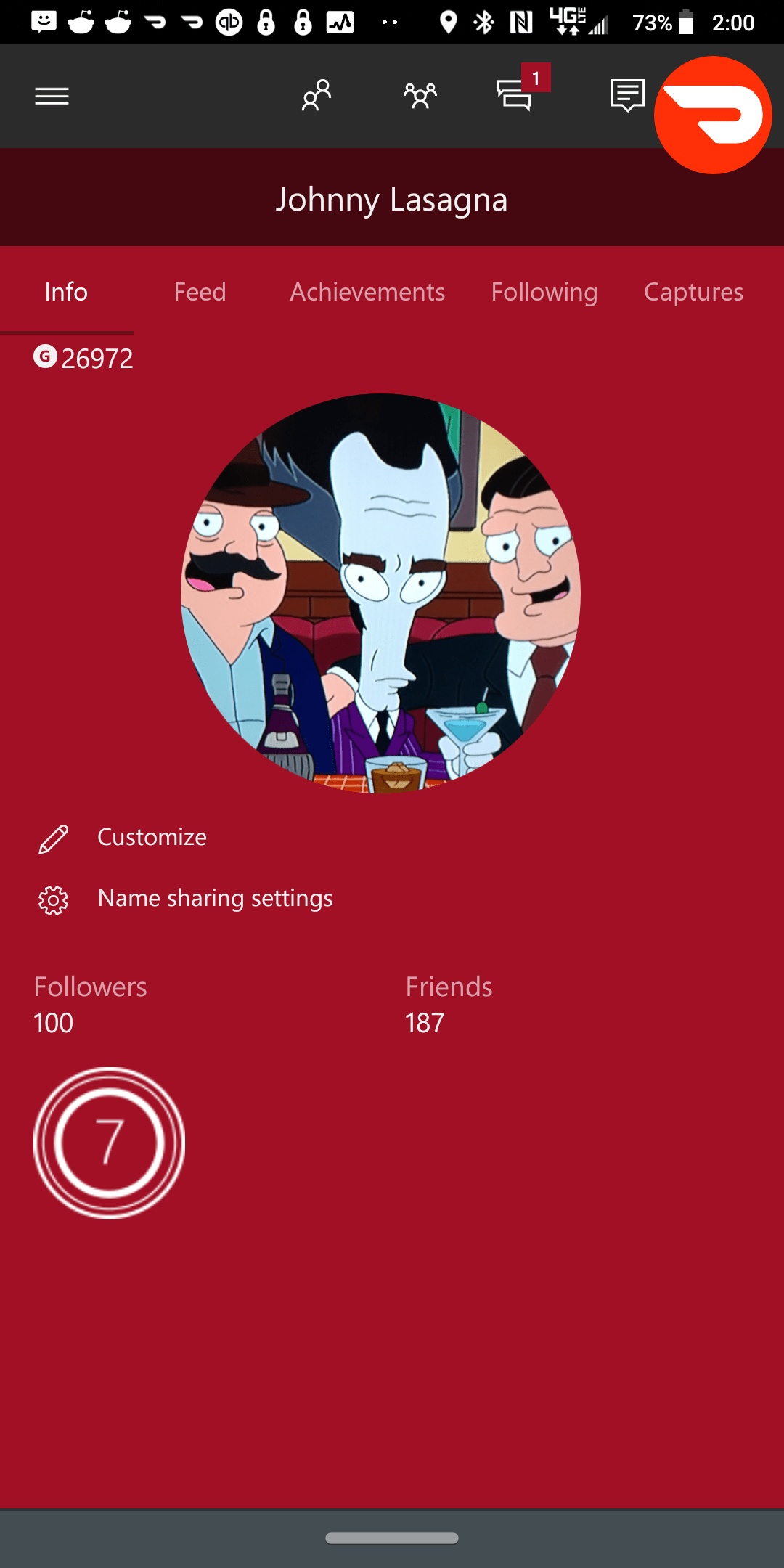784x1568 pixels.
Task: Open the friends icon in top bar
Action: [317, 96]
